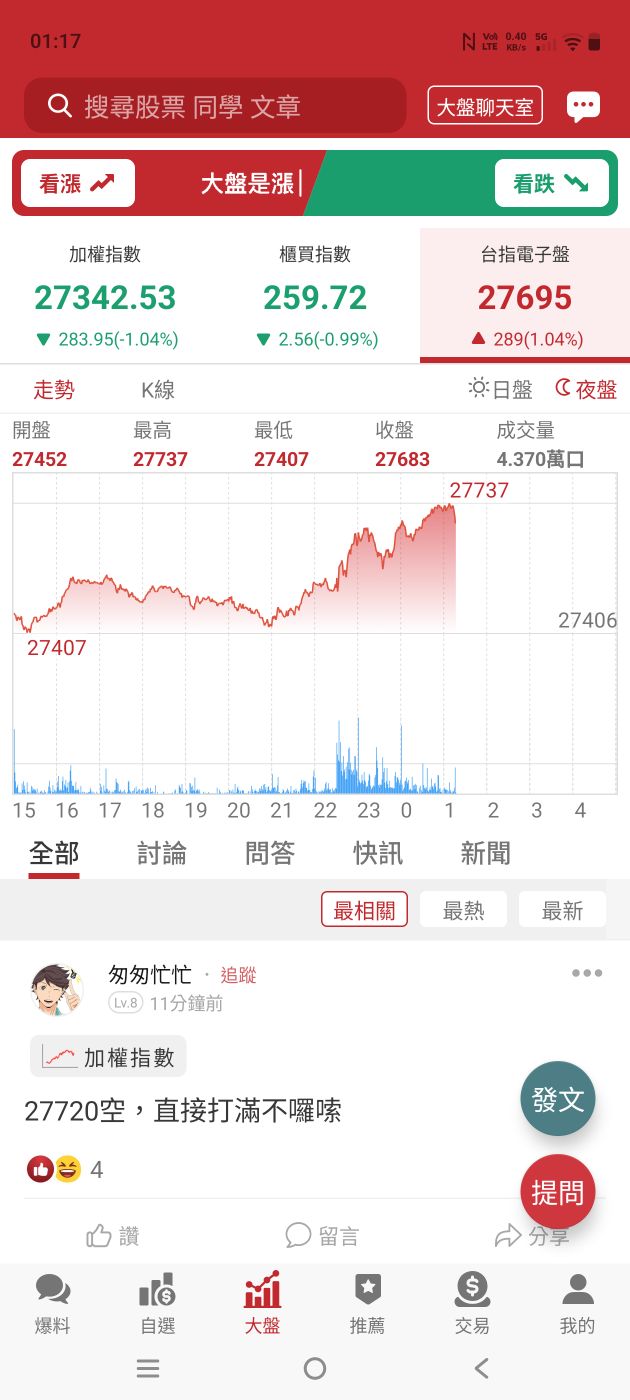Go to the 自選 watchlist tab

(158, 1304)
